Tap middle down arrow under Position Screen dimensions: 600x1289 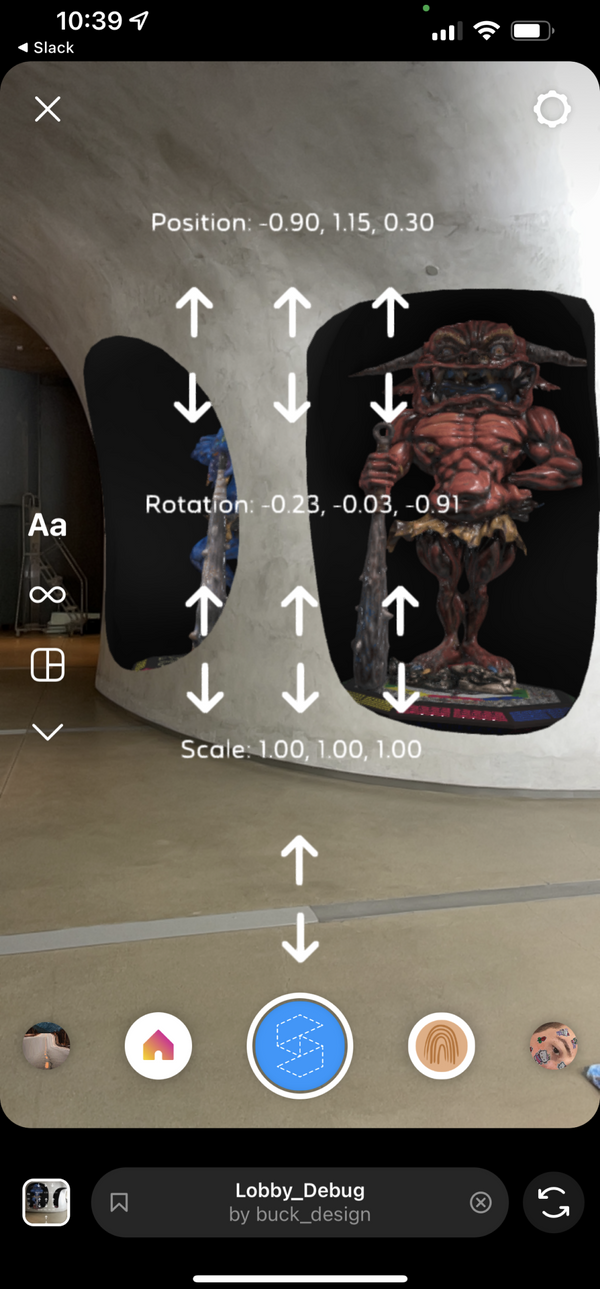point(292,397)
